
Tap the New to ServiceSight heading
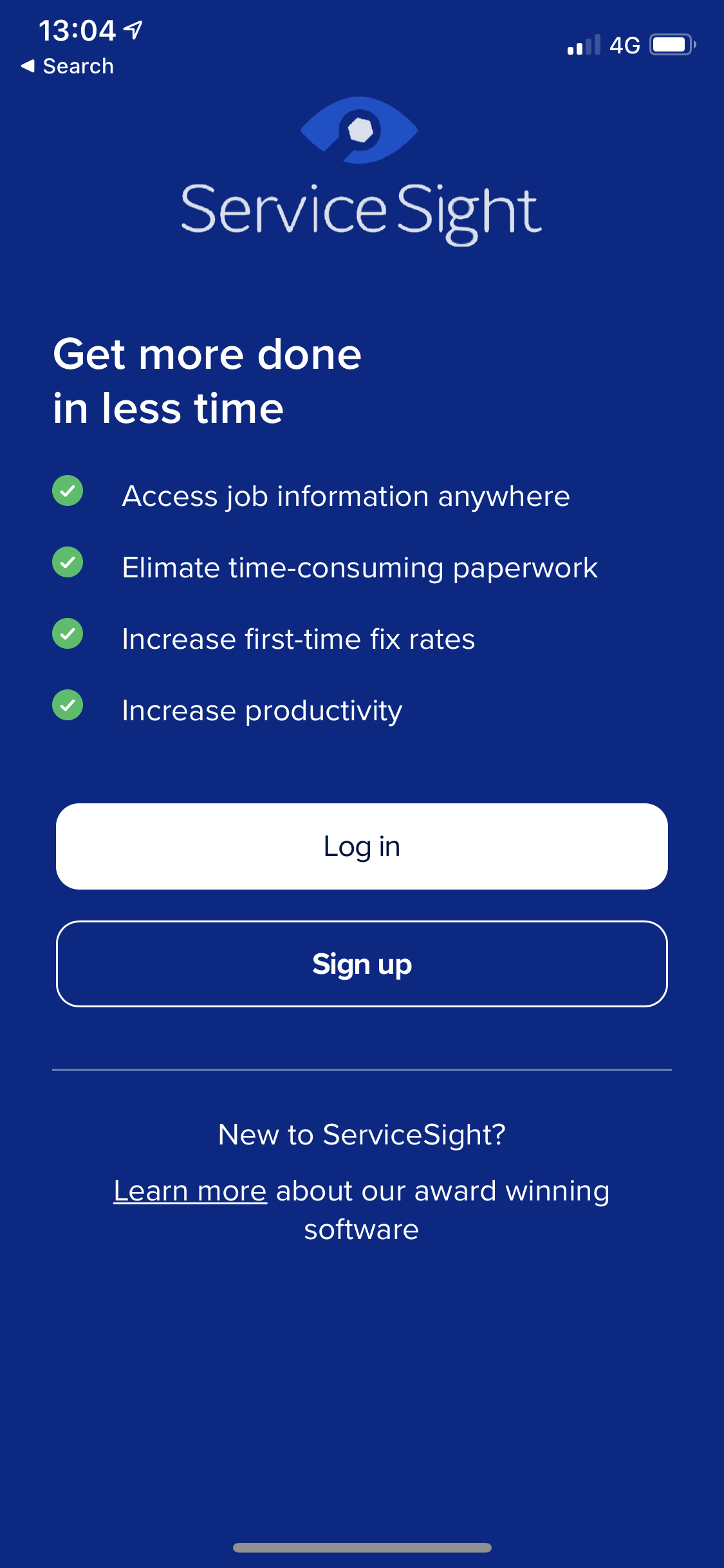coord(362,1135)
